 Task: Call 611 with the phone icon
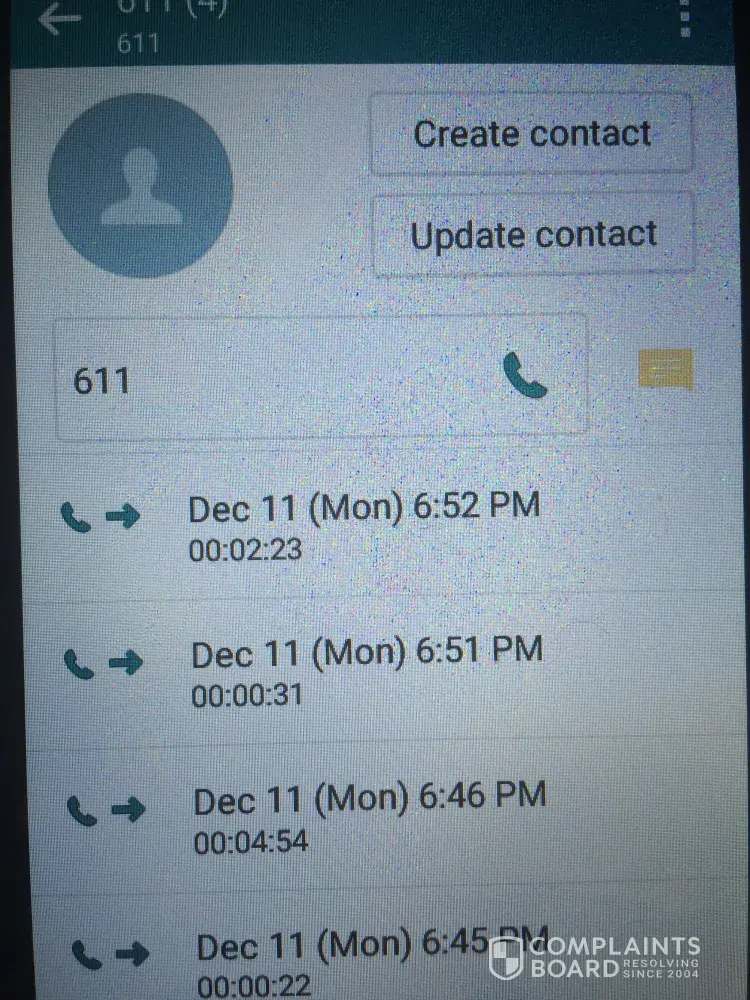(x=524, y=377)
